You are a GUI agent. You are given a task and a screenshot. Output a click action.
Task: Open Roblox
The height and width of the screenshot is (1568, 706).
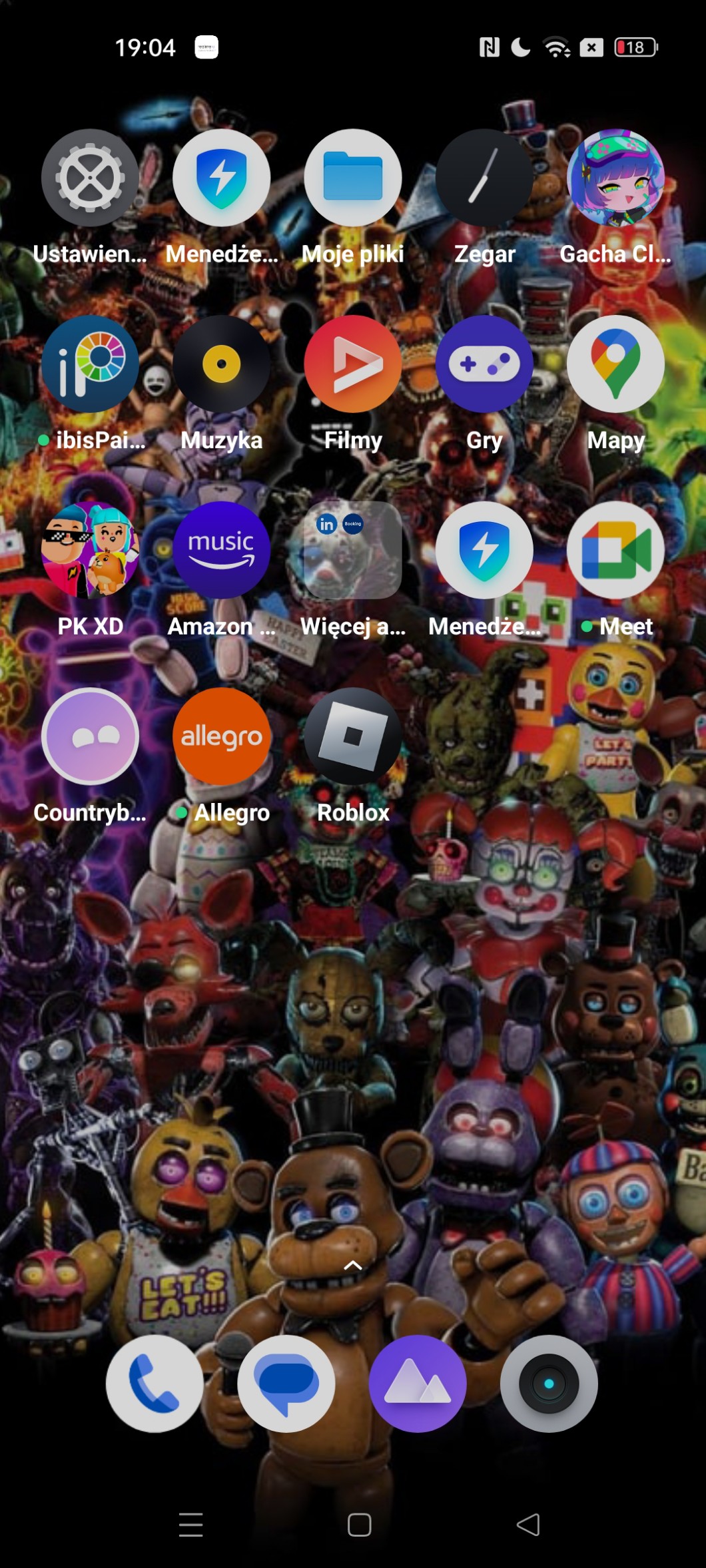pos(352,736)
